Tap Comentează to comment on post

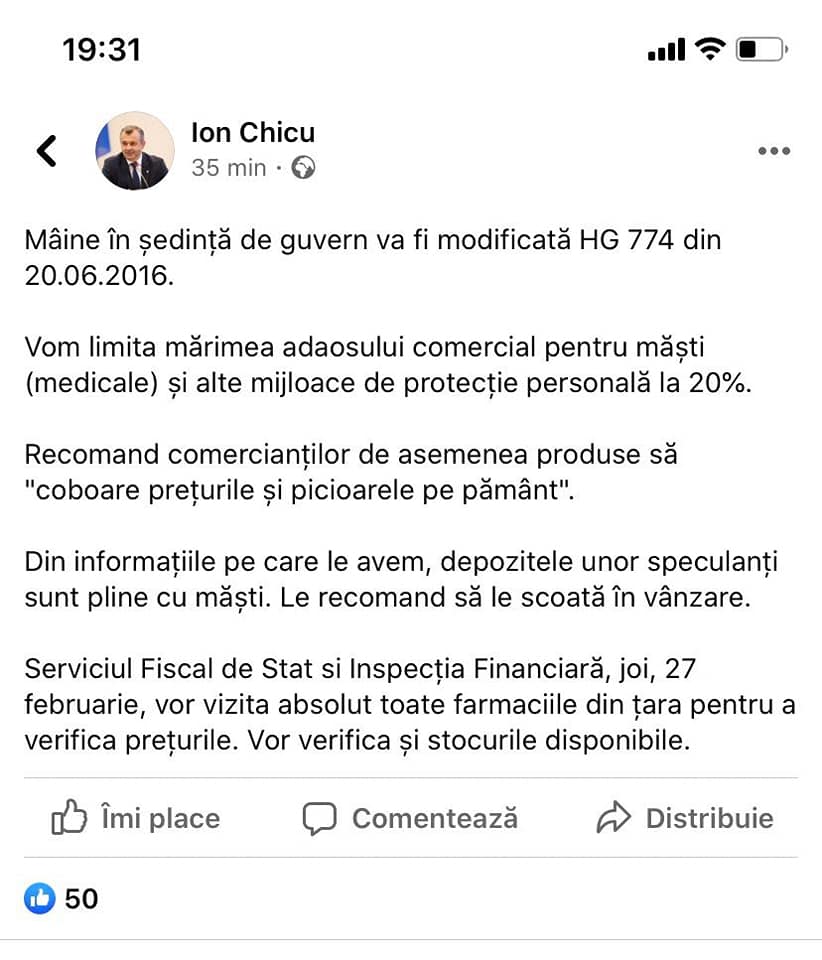tap(410, 818)
